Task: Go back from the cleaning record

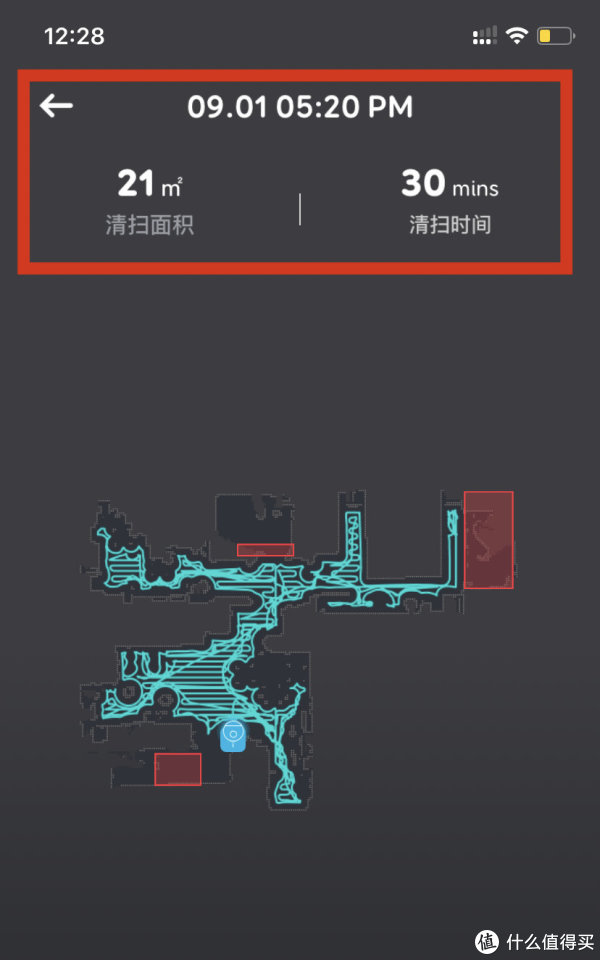Action: 57,105
